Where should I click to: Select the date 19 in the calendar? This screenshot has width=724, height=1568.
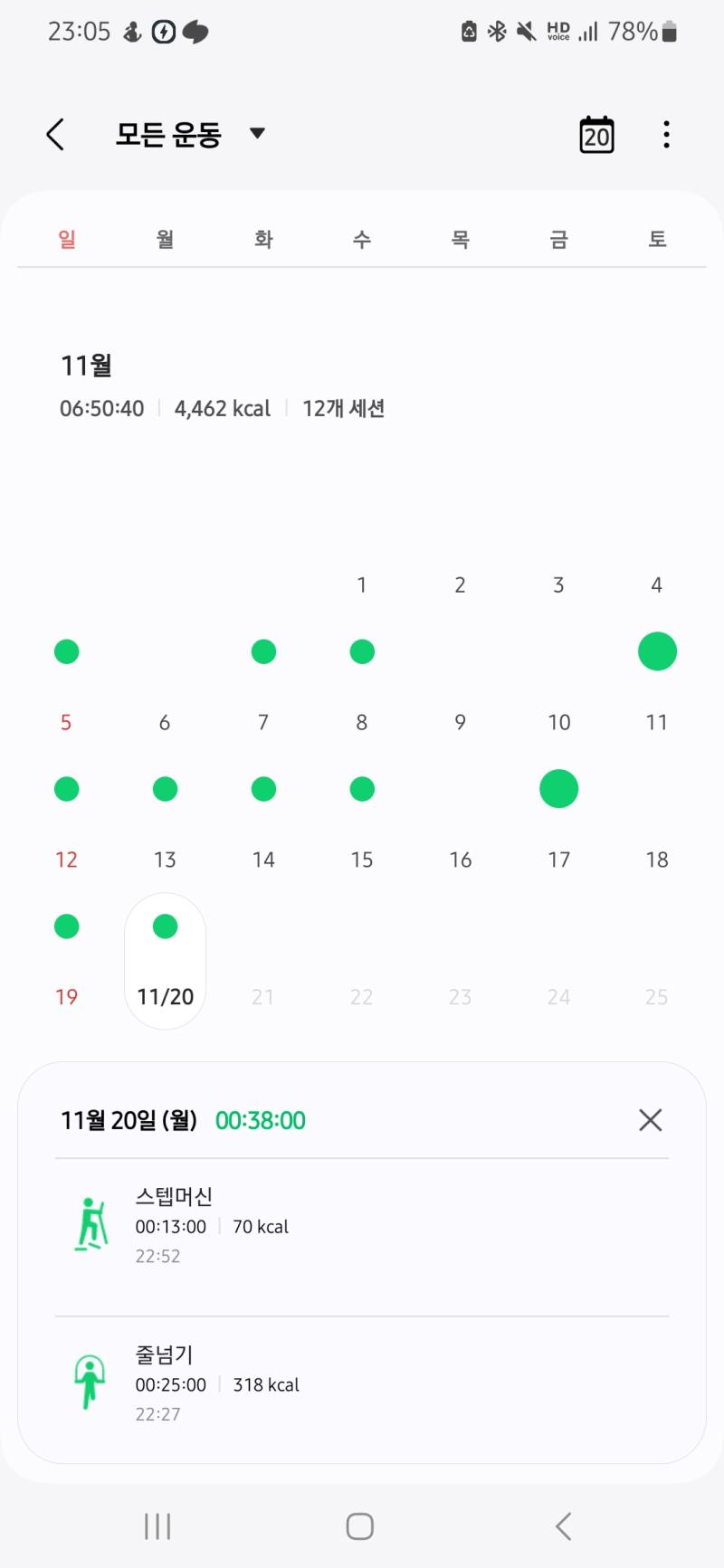pos(66,995)
